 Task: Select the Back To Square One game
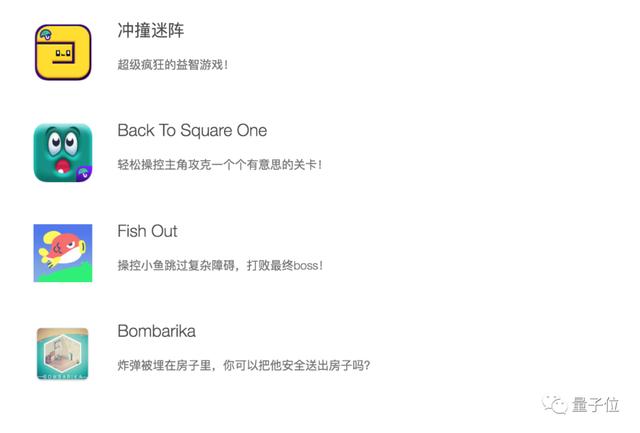192,131
